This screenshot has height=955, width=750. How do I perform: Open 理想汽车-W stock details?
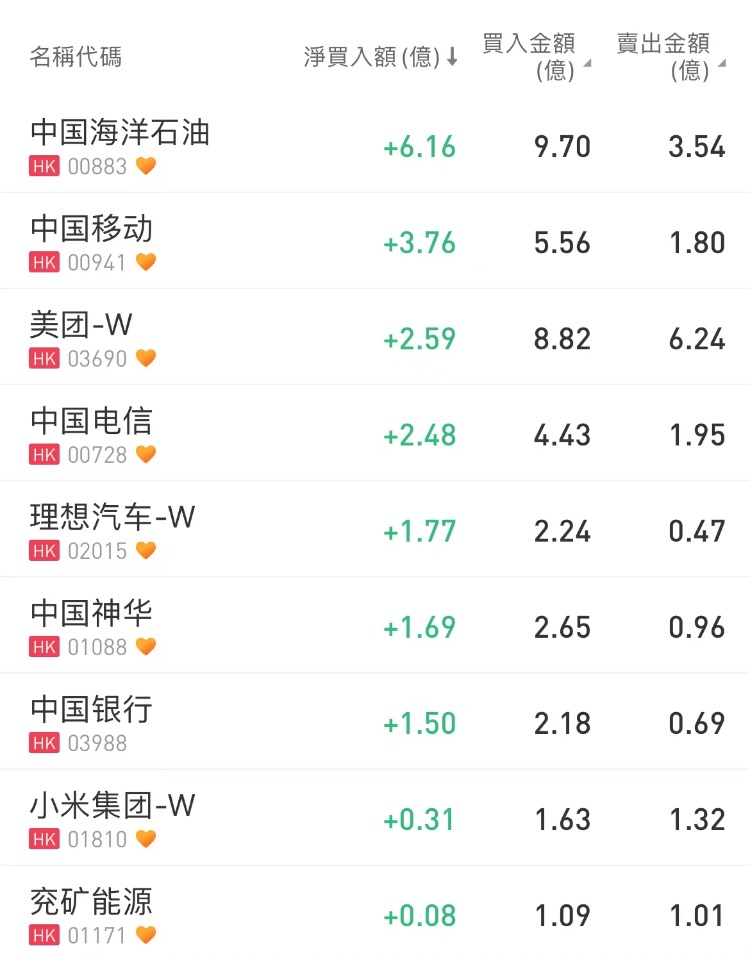[x=113, y=517]
